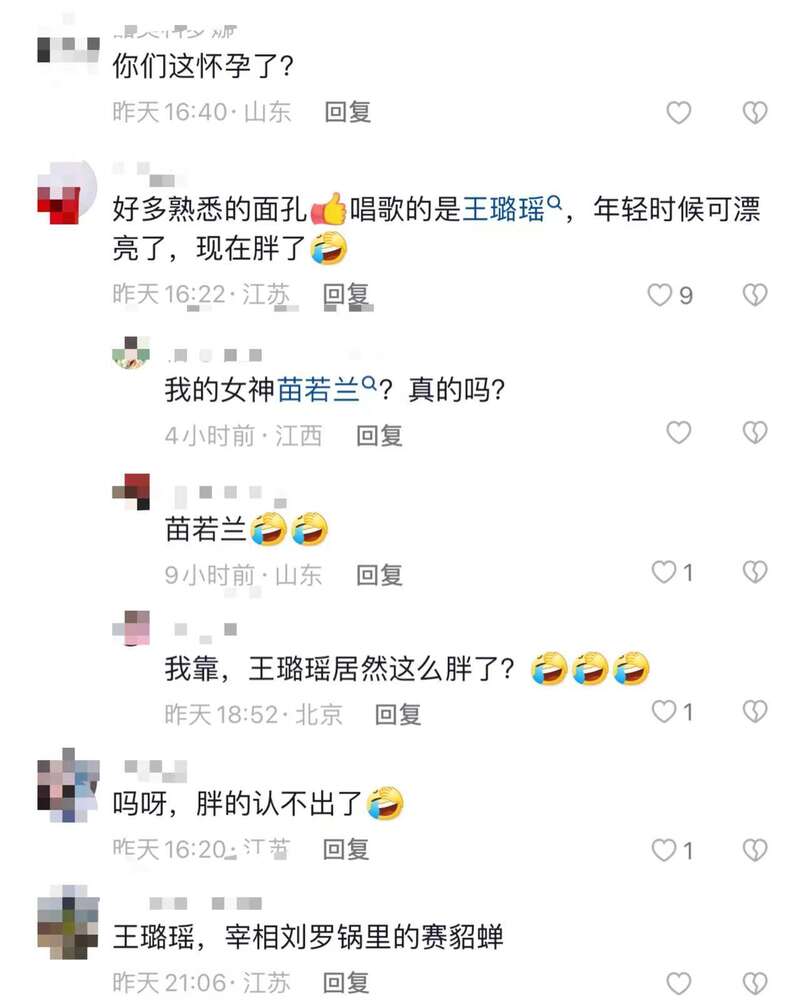The width and height of the screenshot is (800, 1006).
Task: Like the 苗若兰 laughing emoji reply
Action: (x=664, y=572)
